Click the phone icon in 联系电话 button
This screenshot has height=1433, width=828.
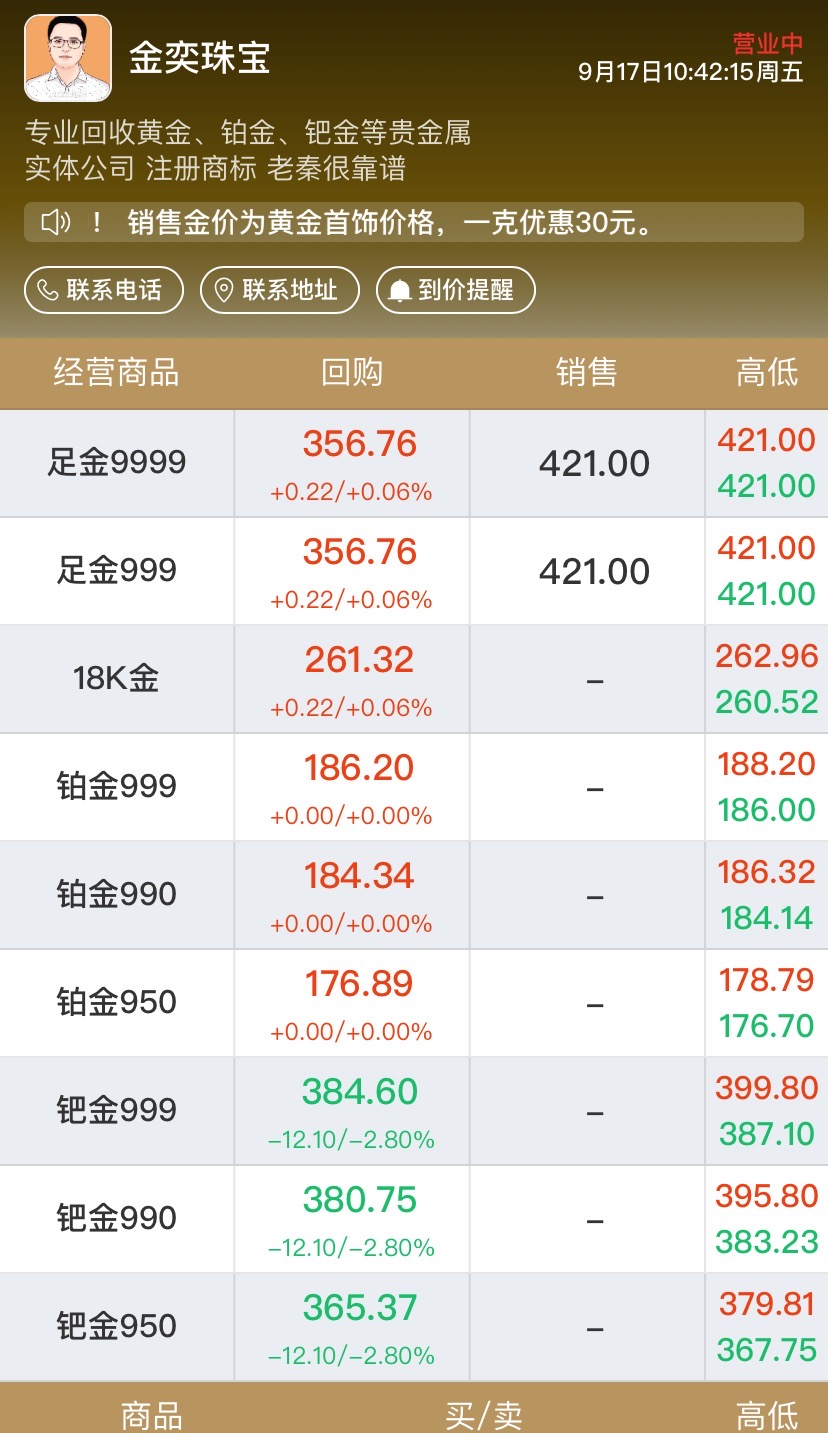[48, 290]
